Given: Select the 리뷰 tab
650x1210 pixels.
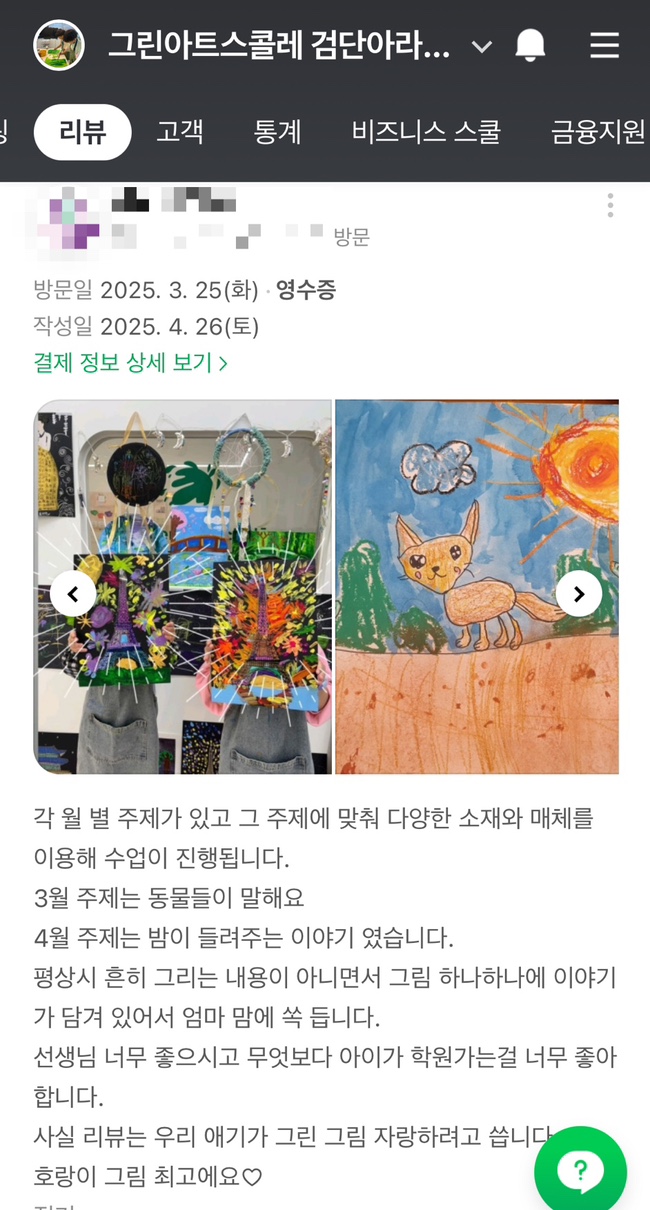Looking at the screenshot, I should tap(83, 132).
